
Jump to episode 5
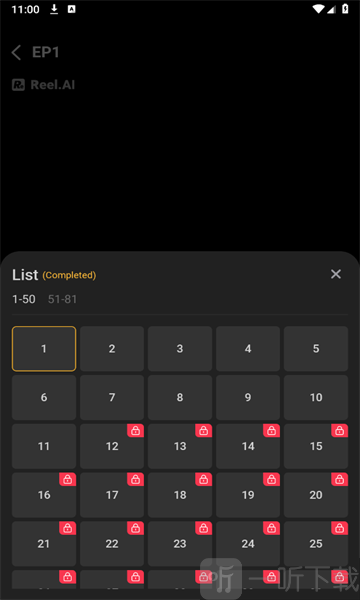[x=316, y=349]
